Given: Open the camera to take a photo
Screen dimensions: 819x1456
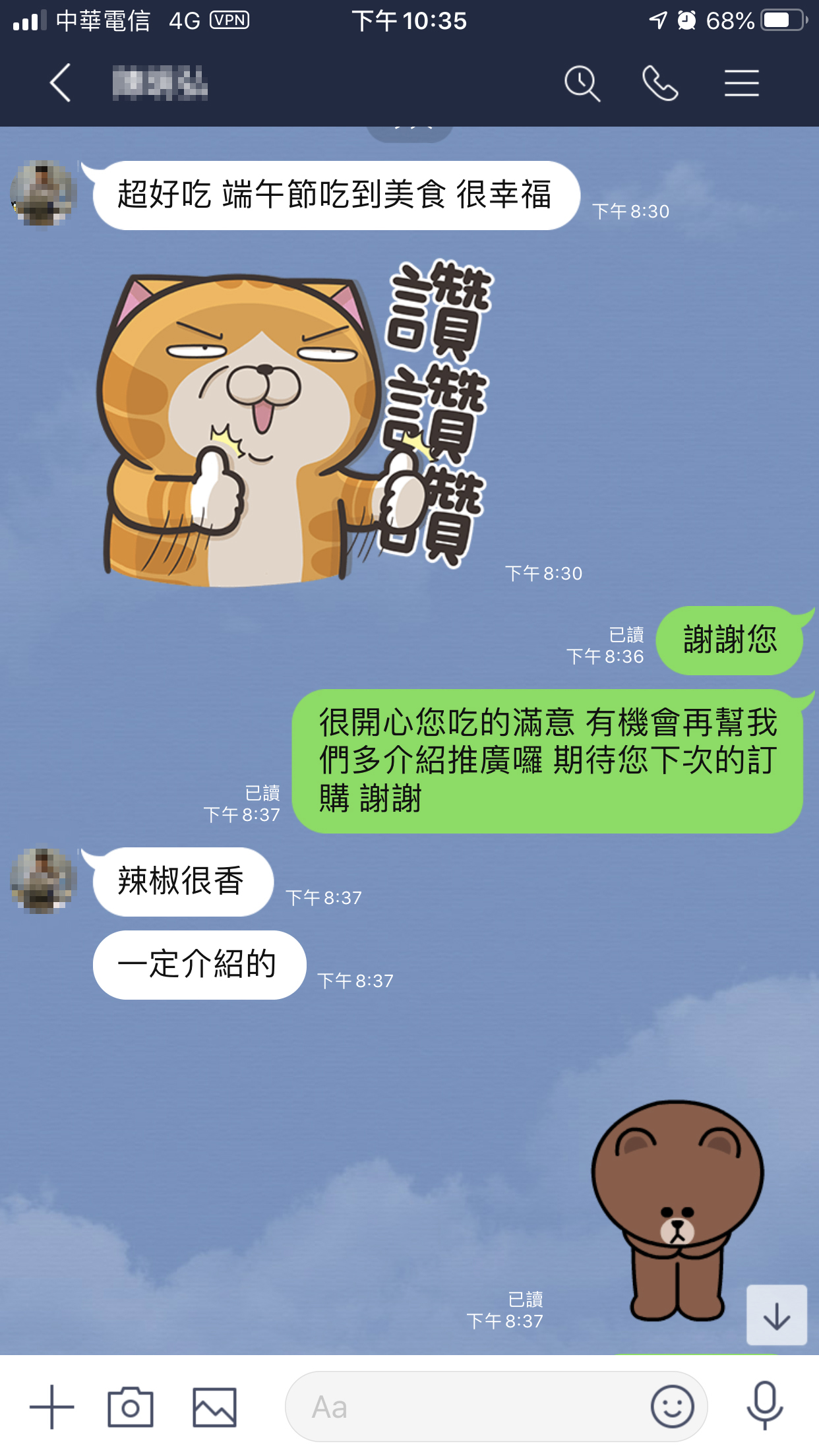Looking at the screenshot, I should pos(131,1407).
